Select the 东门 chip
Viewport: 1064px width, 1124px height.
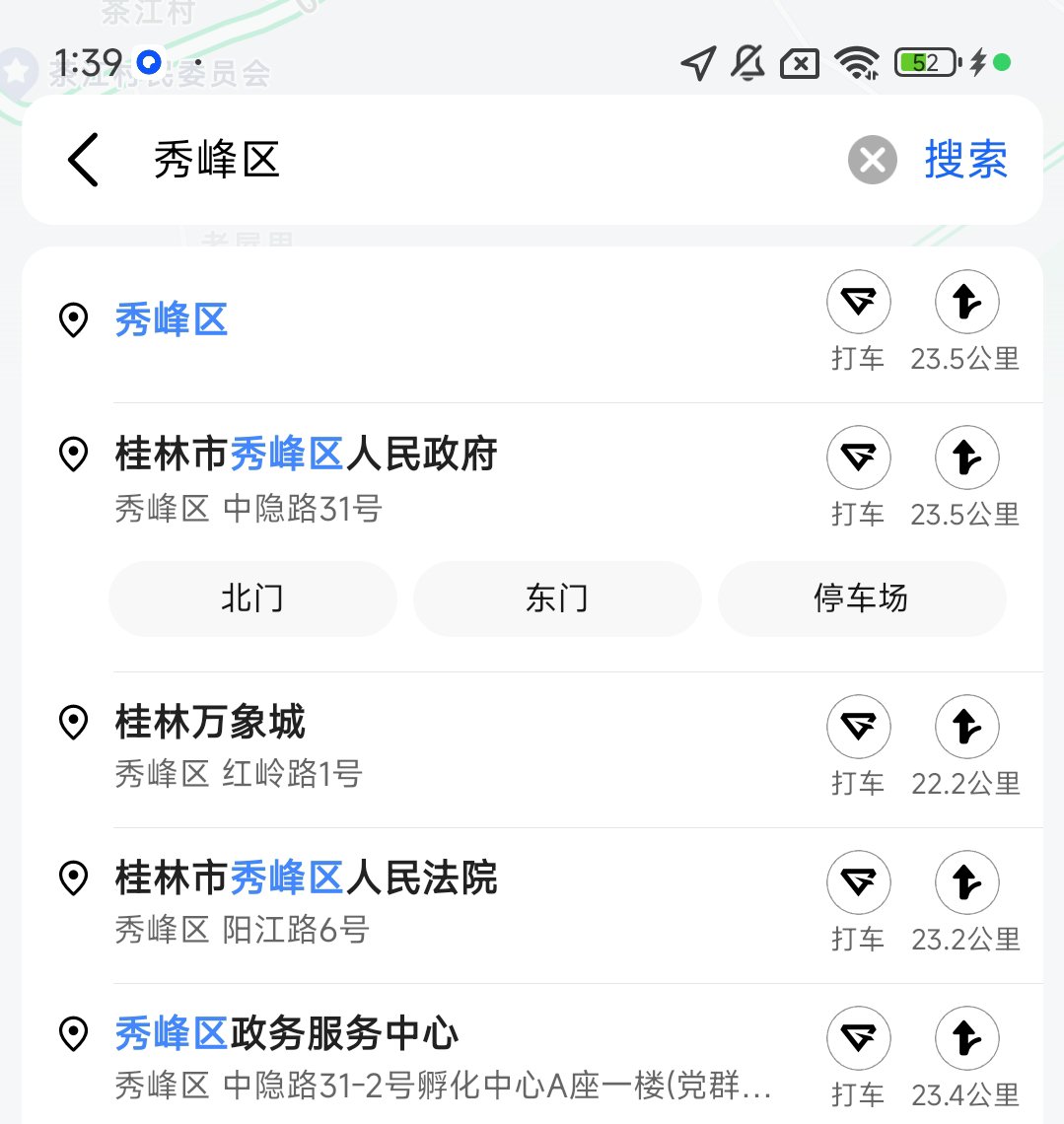557,598
